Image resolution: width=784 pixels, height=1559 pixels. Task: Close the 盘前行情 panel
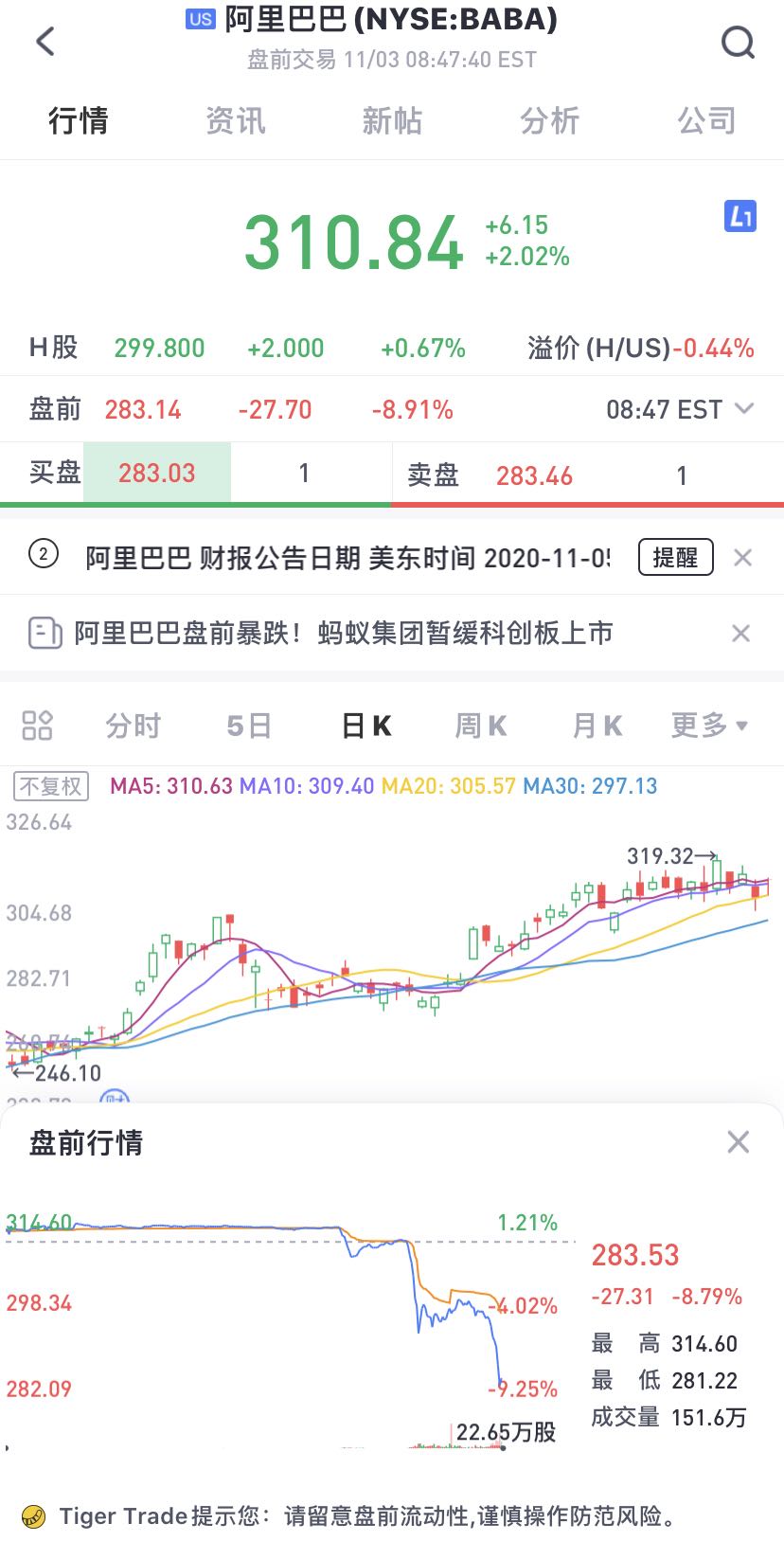tap(739, 1141)
